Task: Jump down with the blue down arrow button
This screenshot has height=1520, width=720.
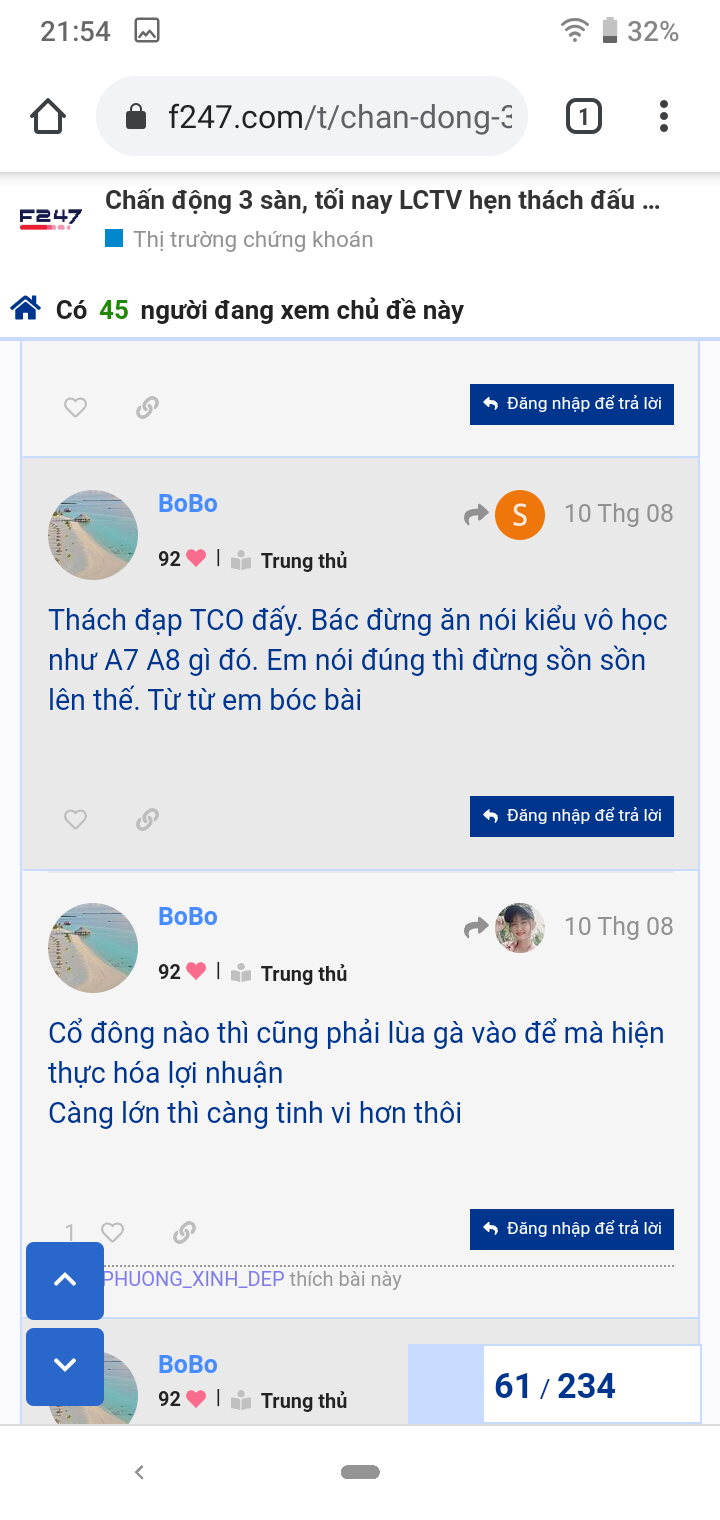Action: [65, 1366]
